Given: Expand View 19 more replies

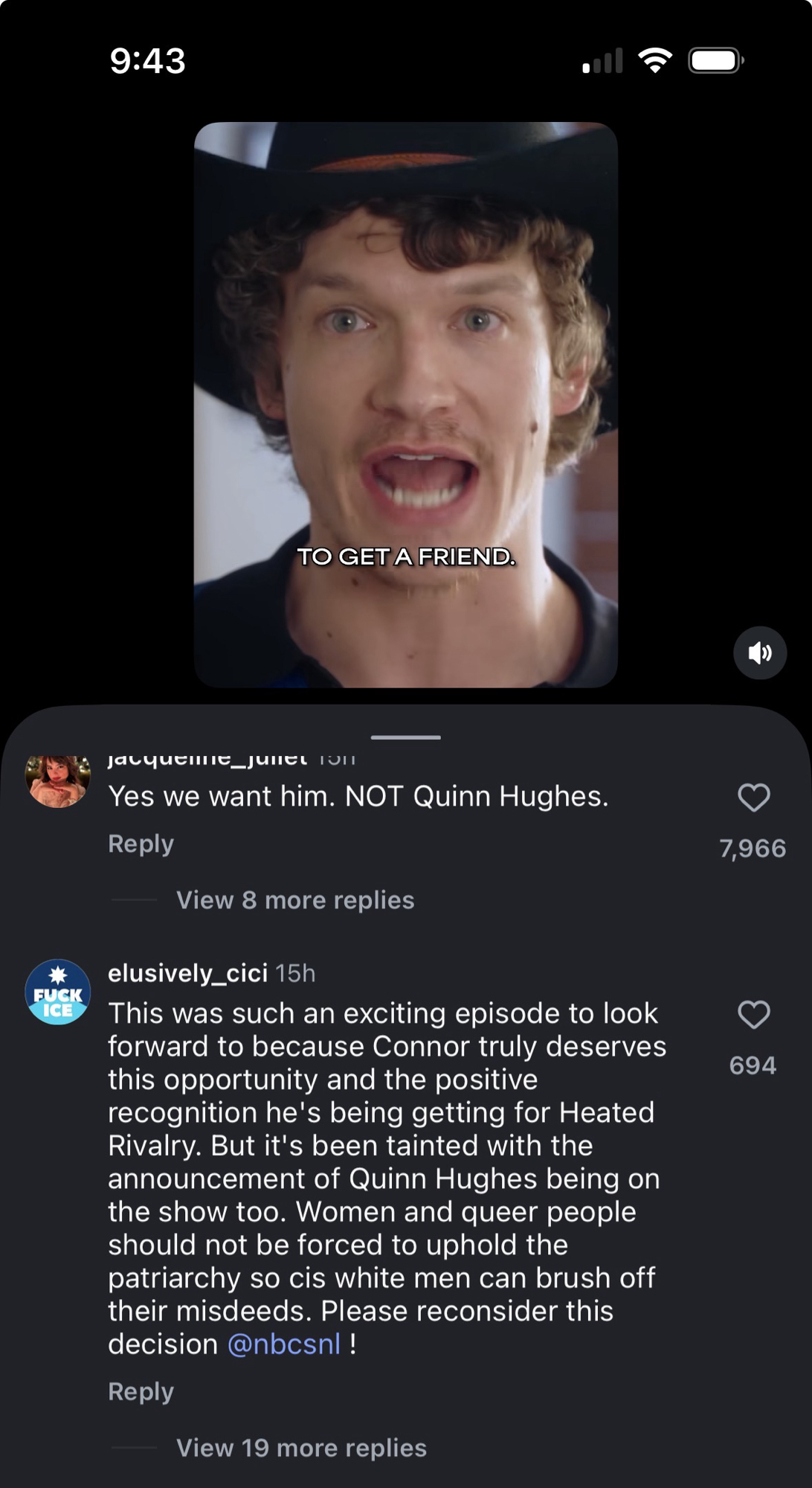Looking at the screenshot, I should [301, 1448].
